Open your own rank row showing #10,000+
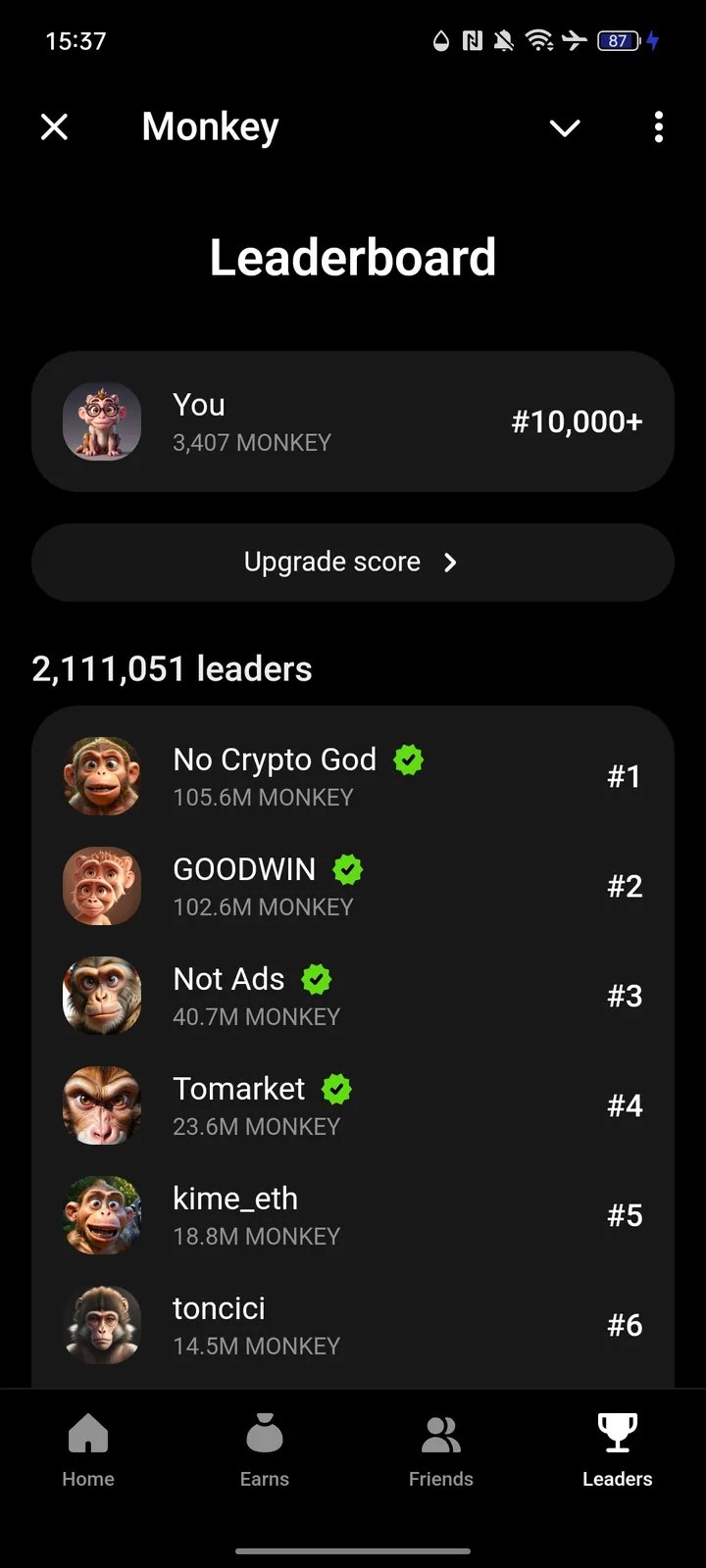Image resolution: width=706 pixels, height=1568 pixels. point(353,421)
